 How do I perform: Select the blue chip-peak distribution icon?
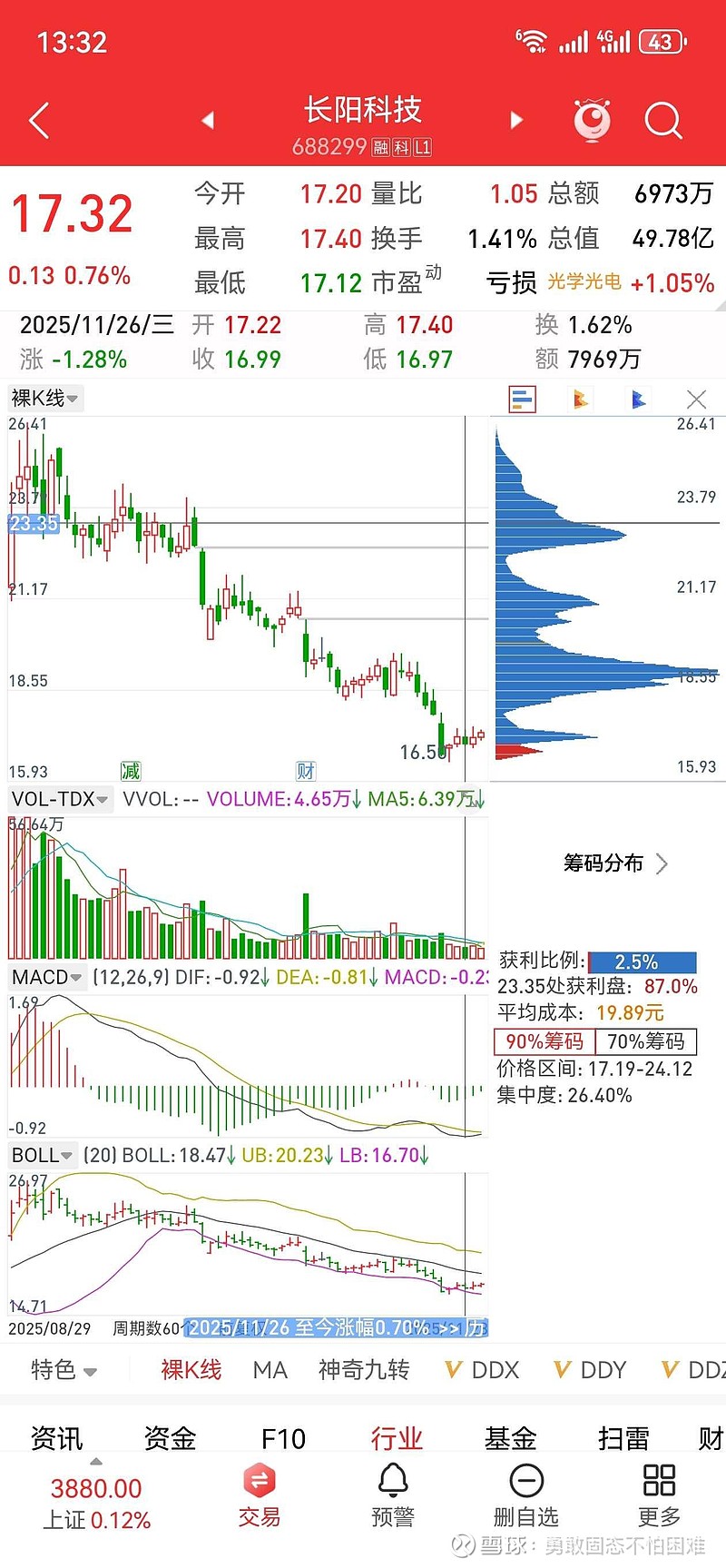(638, 399)
